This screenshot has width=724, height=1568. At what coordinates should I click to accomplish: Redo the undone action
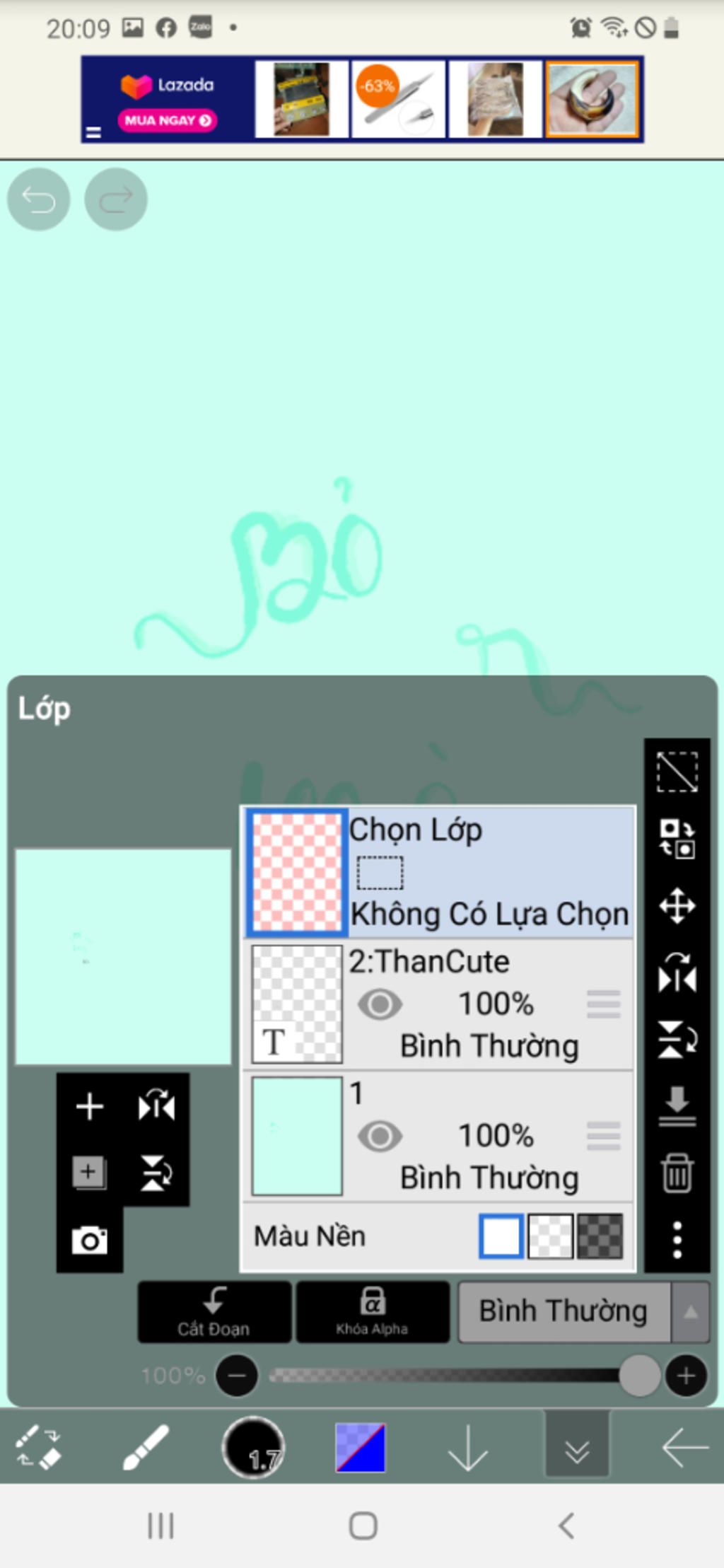[x=116, y=199]
